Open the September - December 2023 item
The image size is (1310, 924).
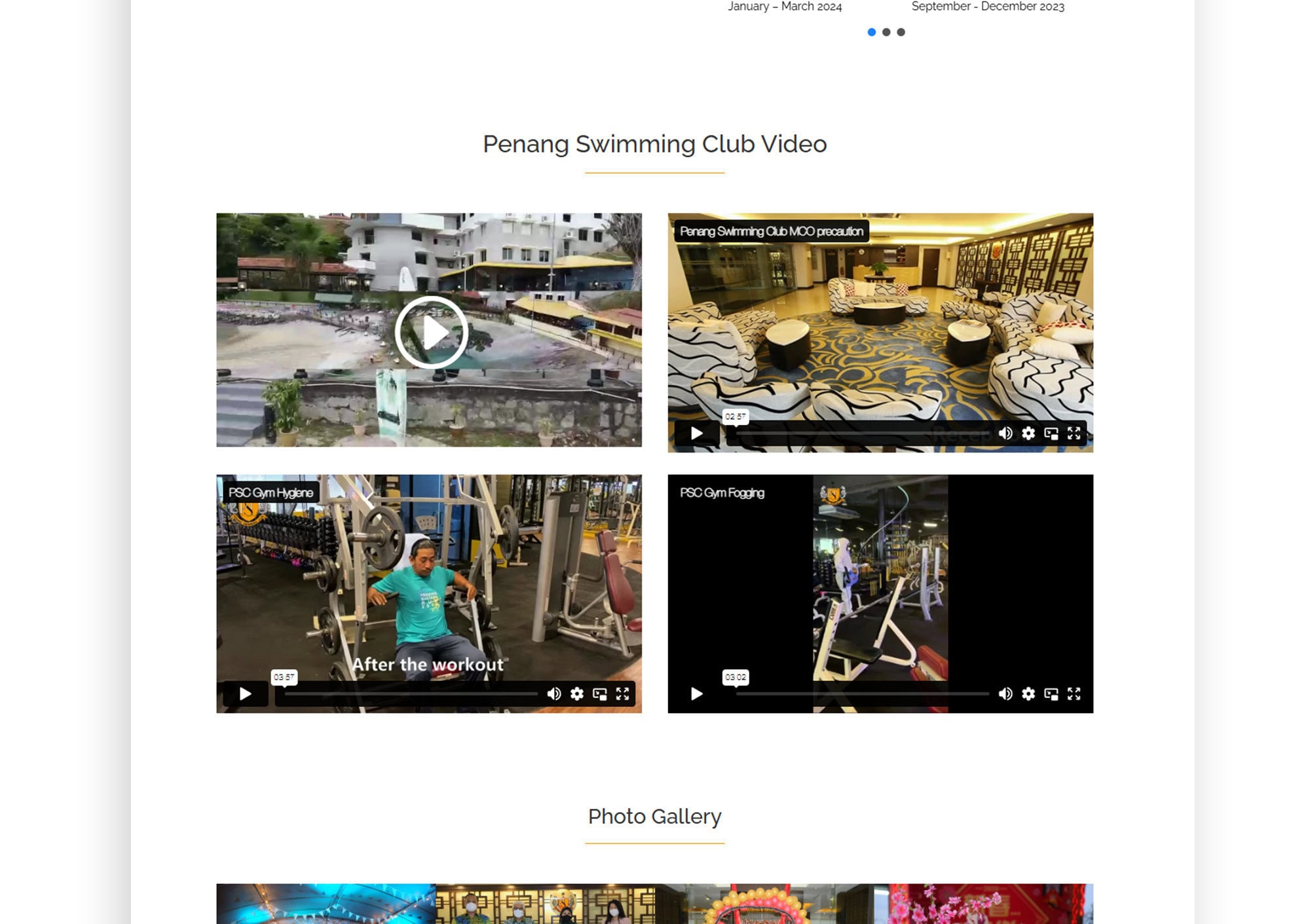(x=988, y=7)
